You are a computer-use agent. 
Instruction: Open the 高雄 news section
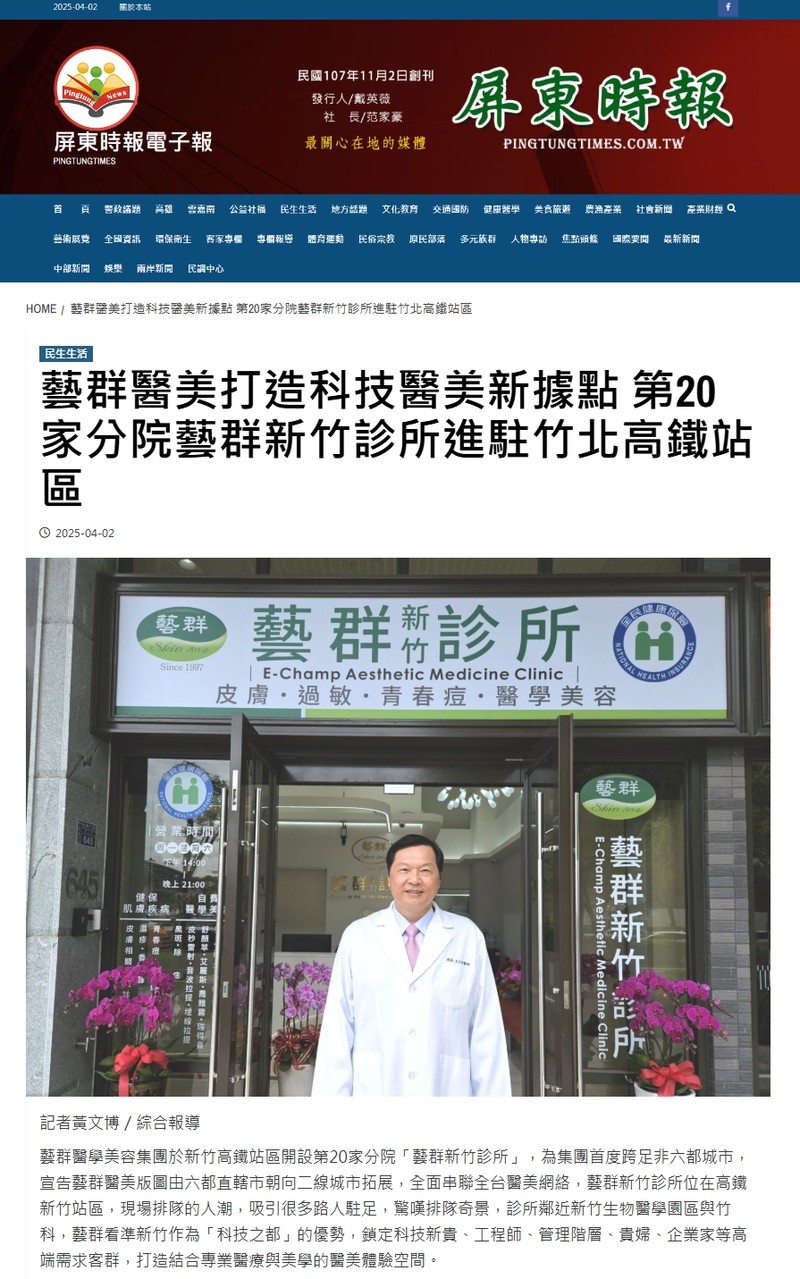pyautogui.click(x=164, y=209)
